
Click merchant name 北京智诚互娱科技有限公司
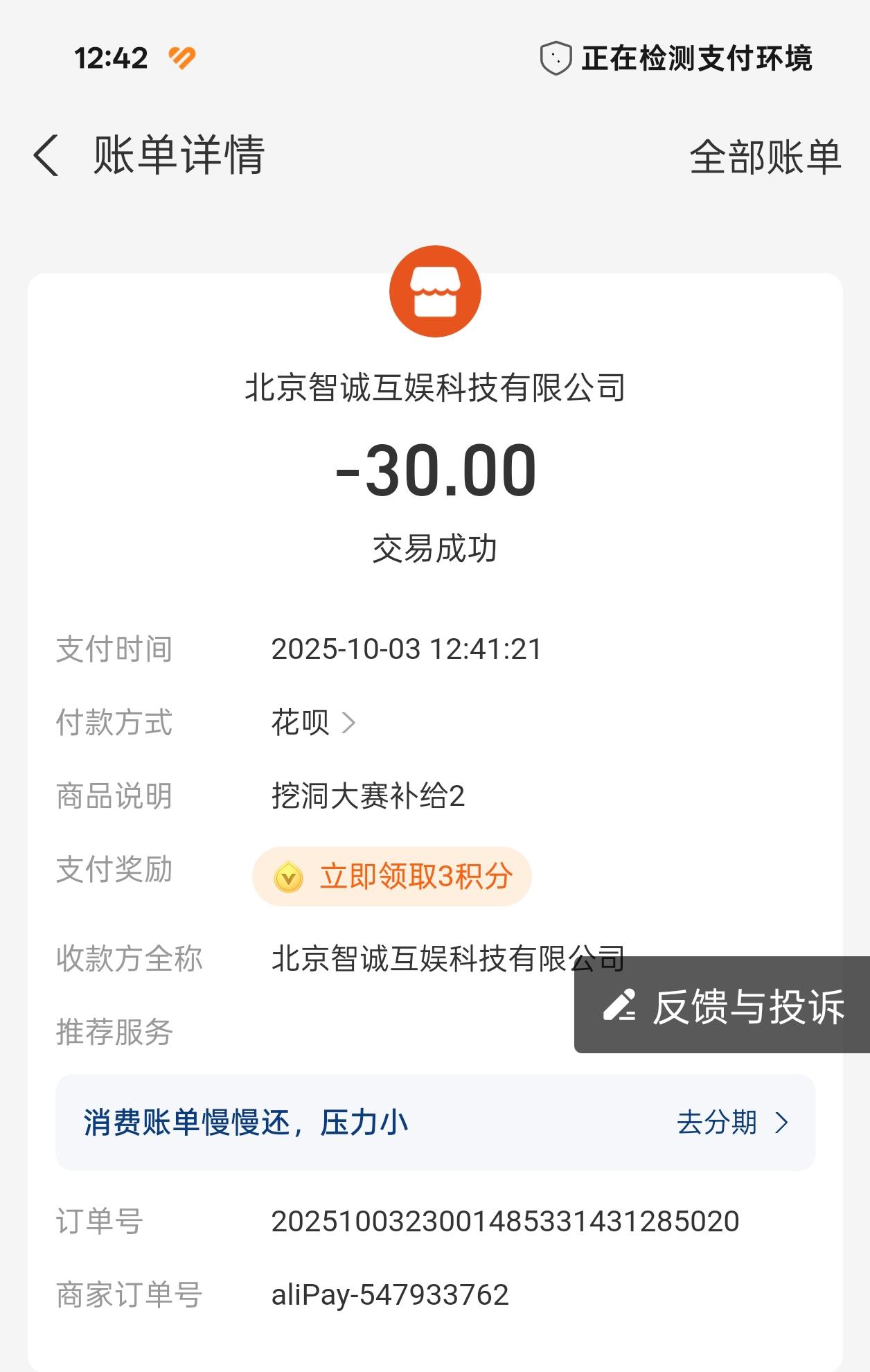tap(435, 389)
